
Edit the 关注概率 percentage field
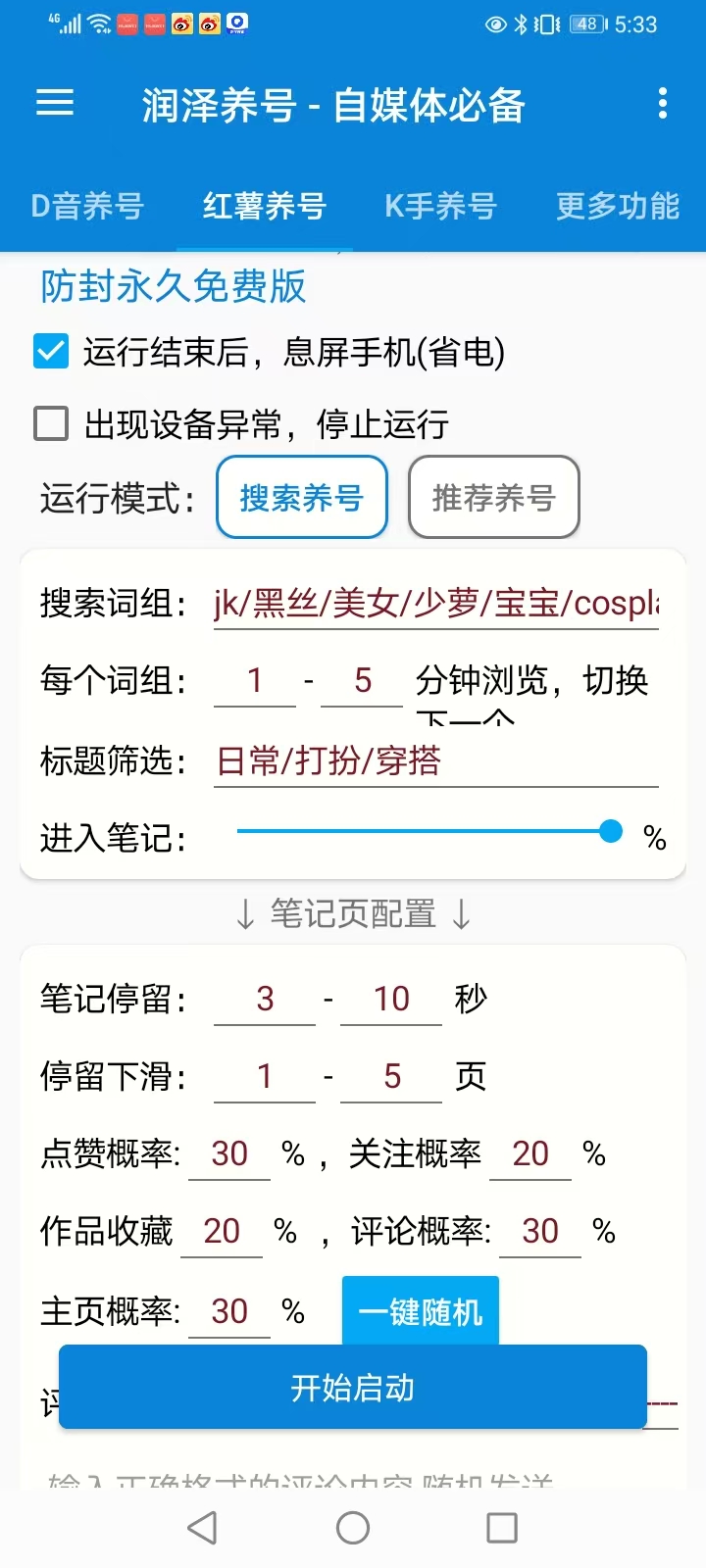click(530, 1153)
